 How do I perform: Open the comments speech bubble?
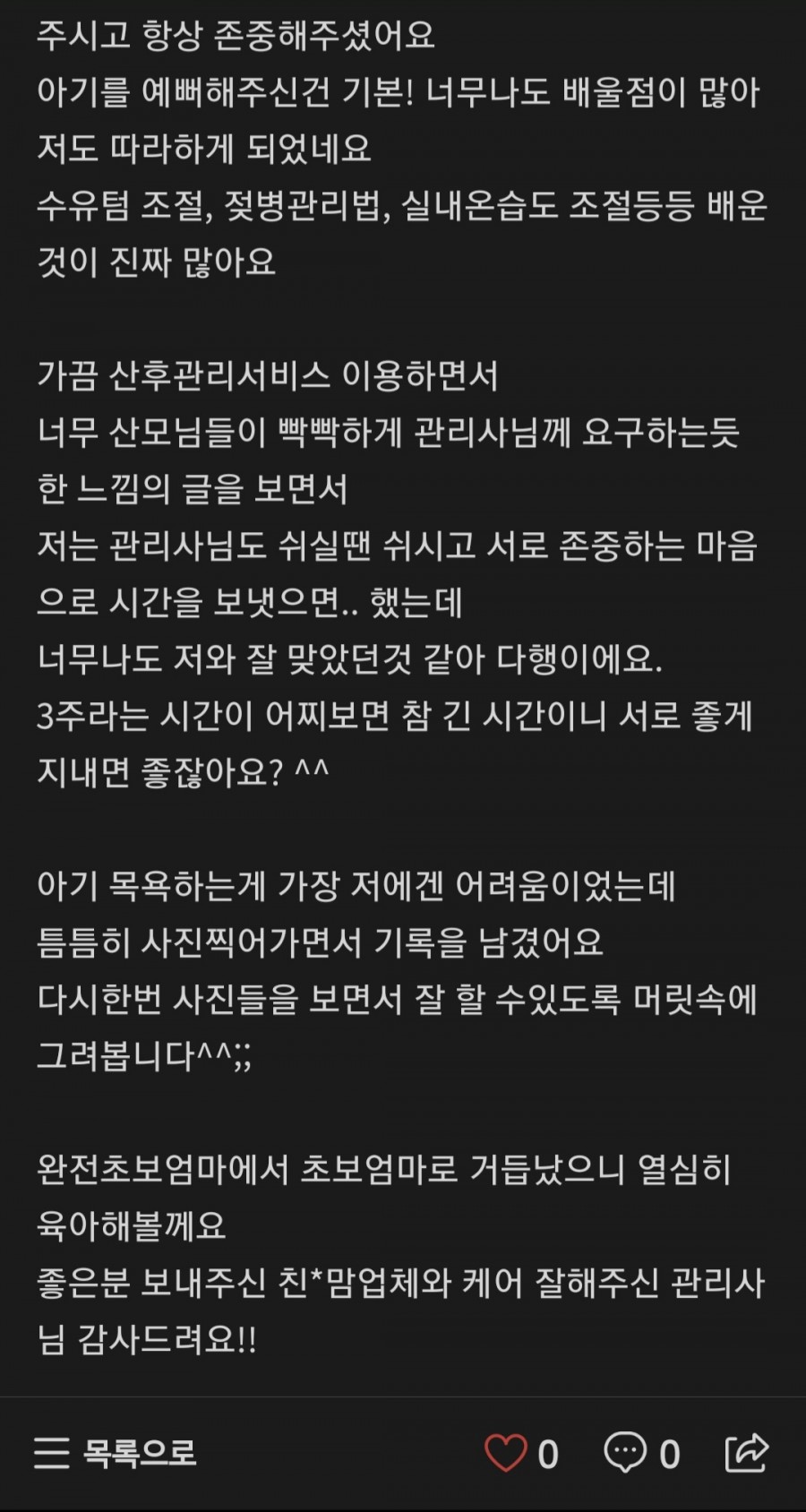click(x=624, y=1452)
